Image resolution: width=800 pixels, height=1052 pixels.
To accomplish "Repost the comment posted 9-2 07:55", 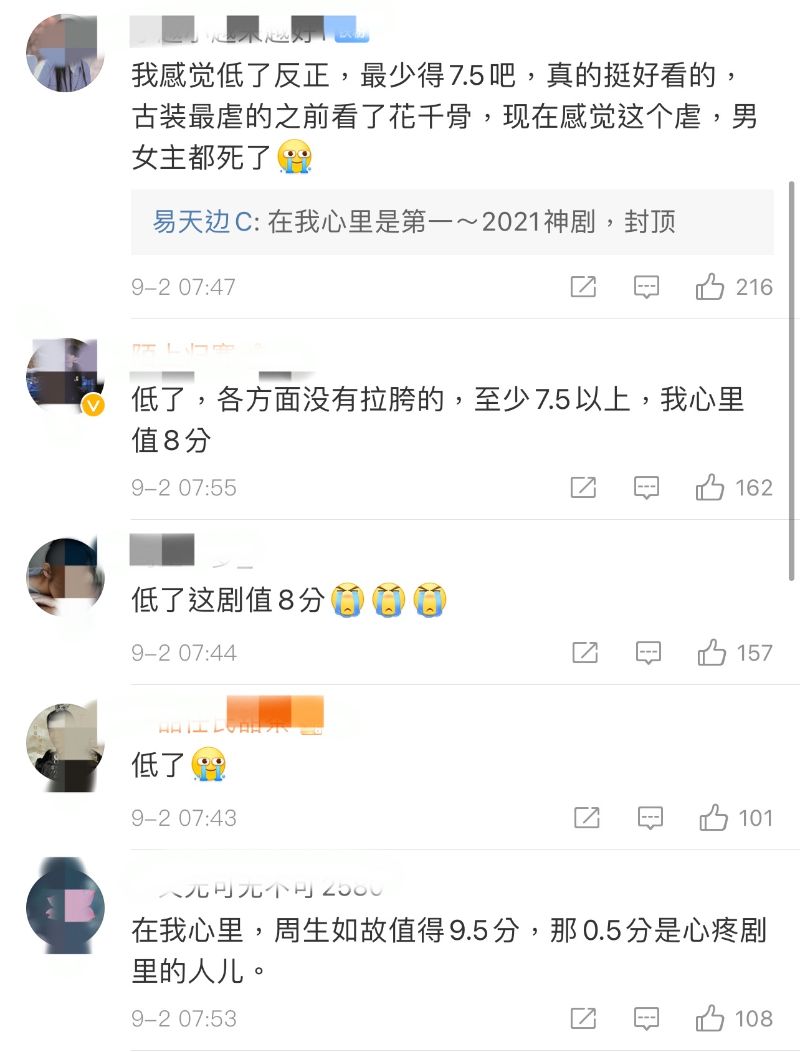I will tap(583, 488).
